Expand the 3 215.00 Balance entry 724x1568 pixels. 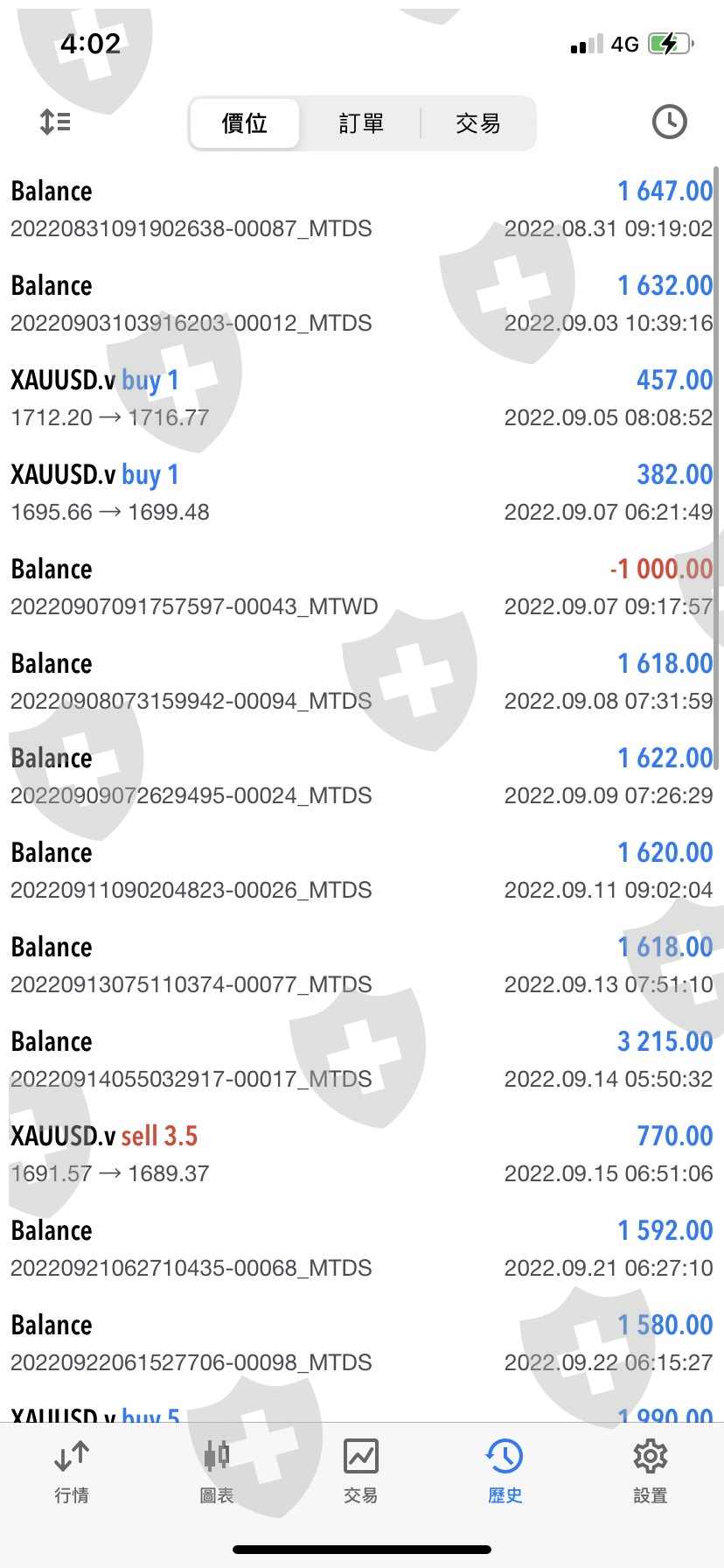pos(362,1059)
